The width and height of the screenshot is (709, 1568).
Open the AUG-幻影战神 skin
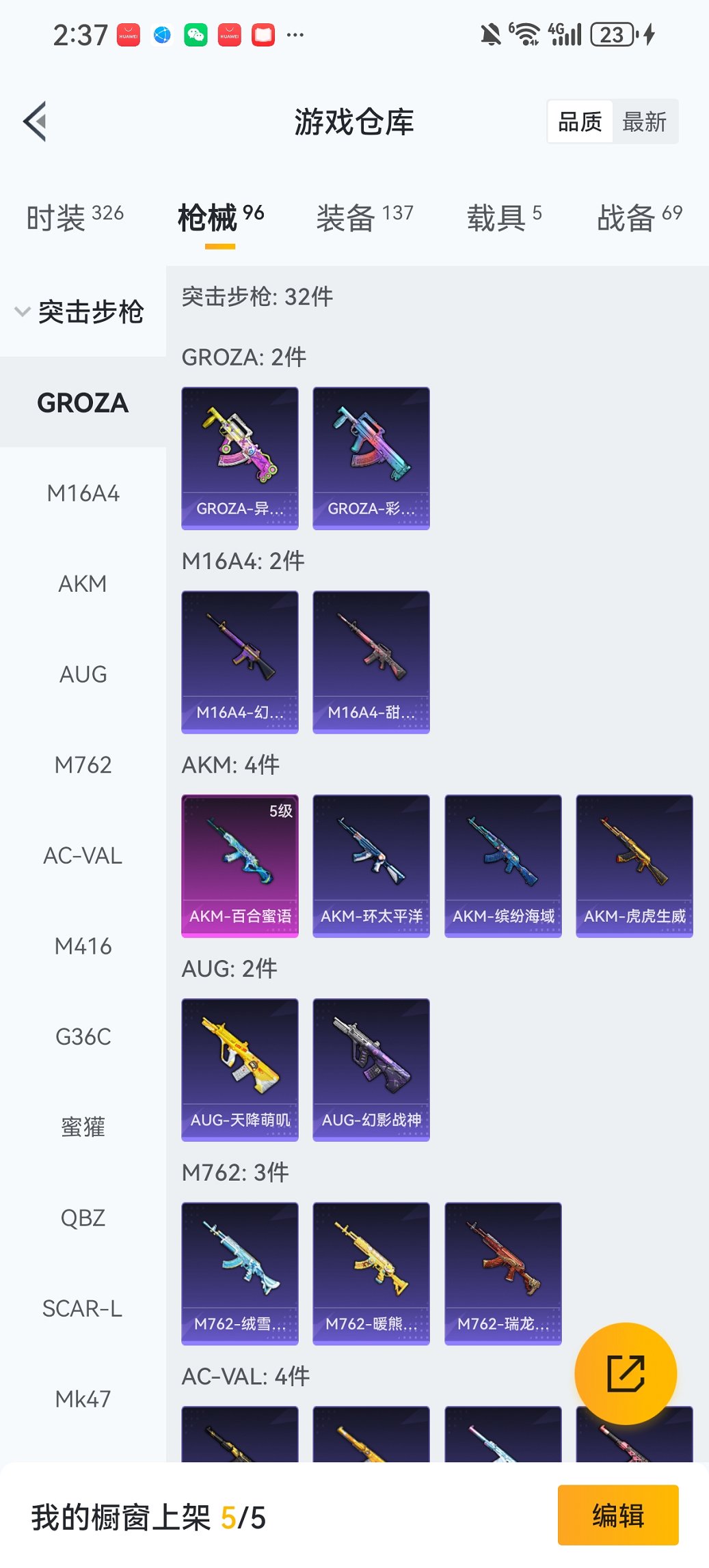tap(371, 1069)
